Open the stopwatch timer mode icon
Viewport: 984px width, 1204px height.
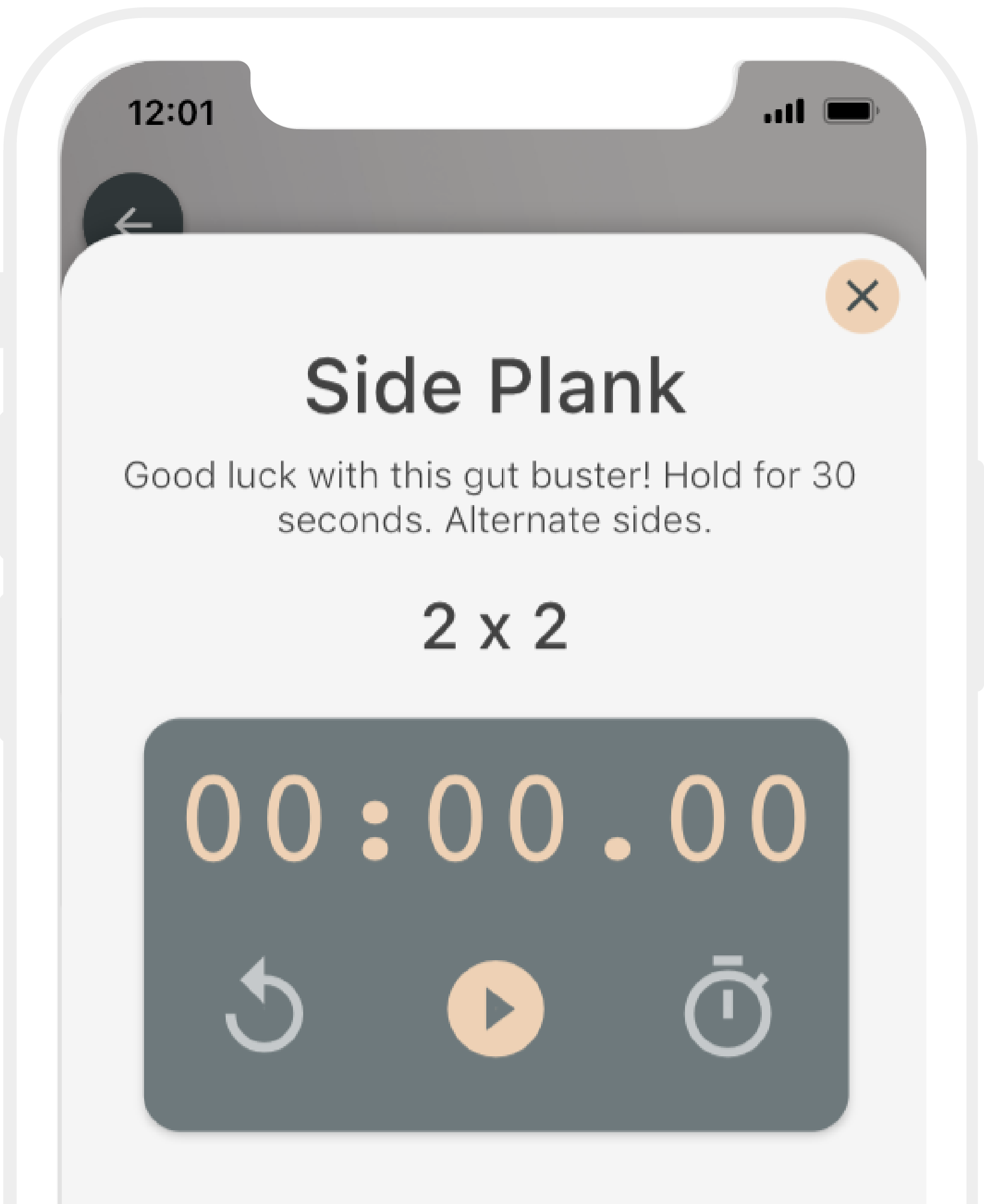[x=728, y=1006]
